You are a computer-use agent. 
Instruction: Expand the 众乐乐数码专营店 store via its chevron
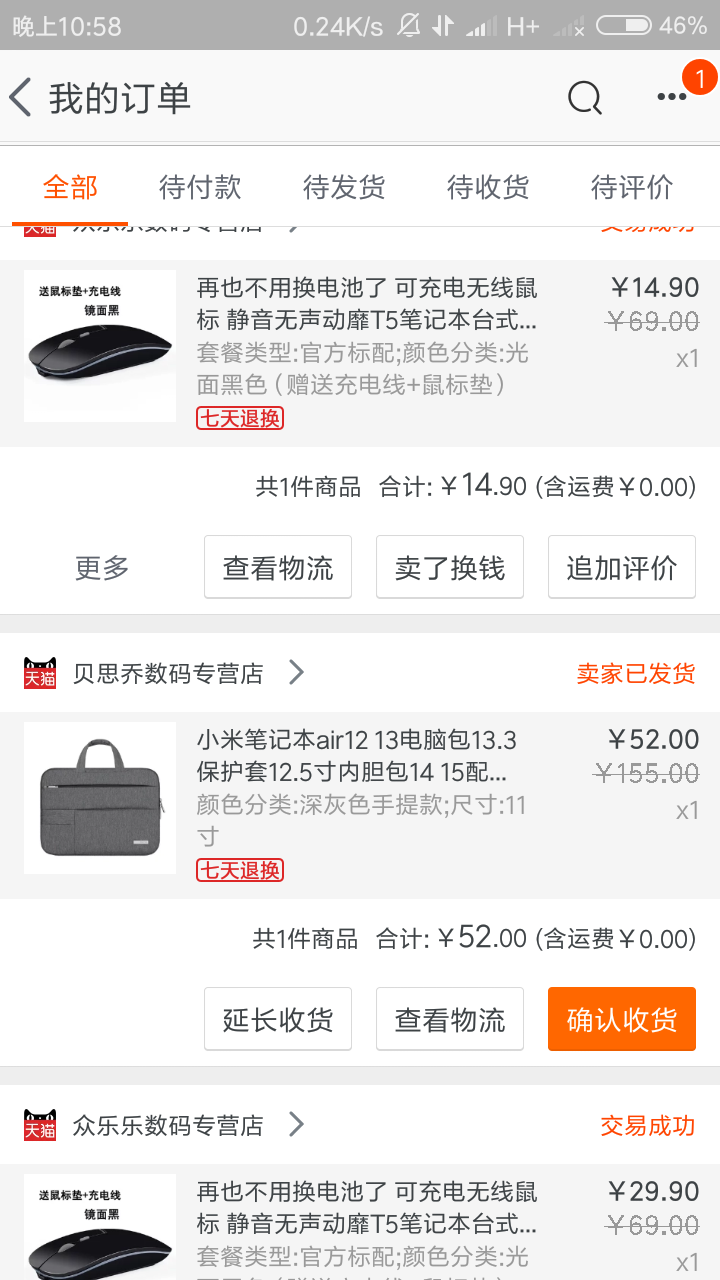(297, 1124)
